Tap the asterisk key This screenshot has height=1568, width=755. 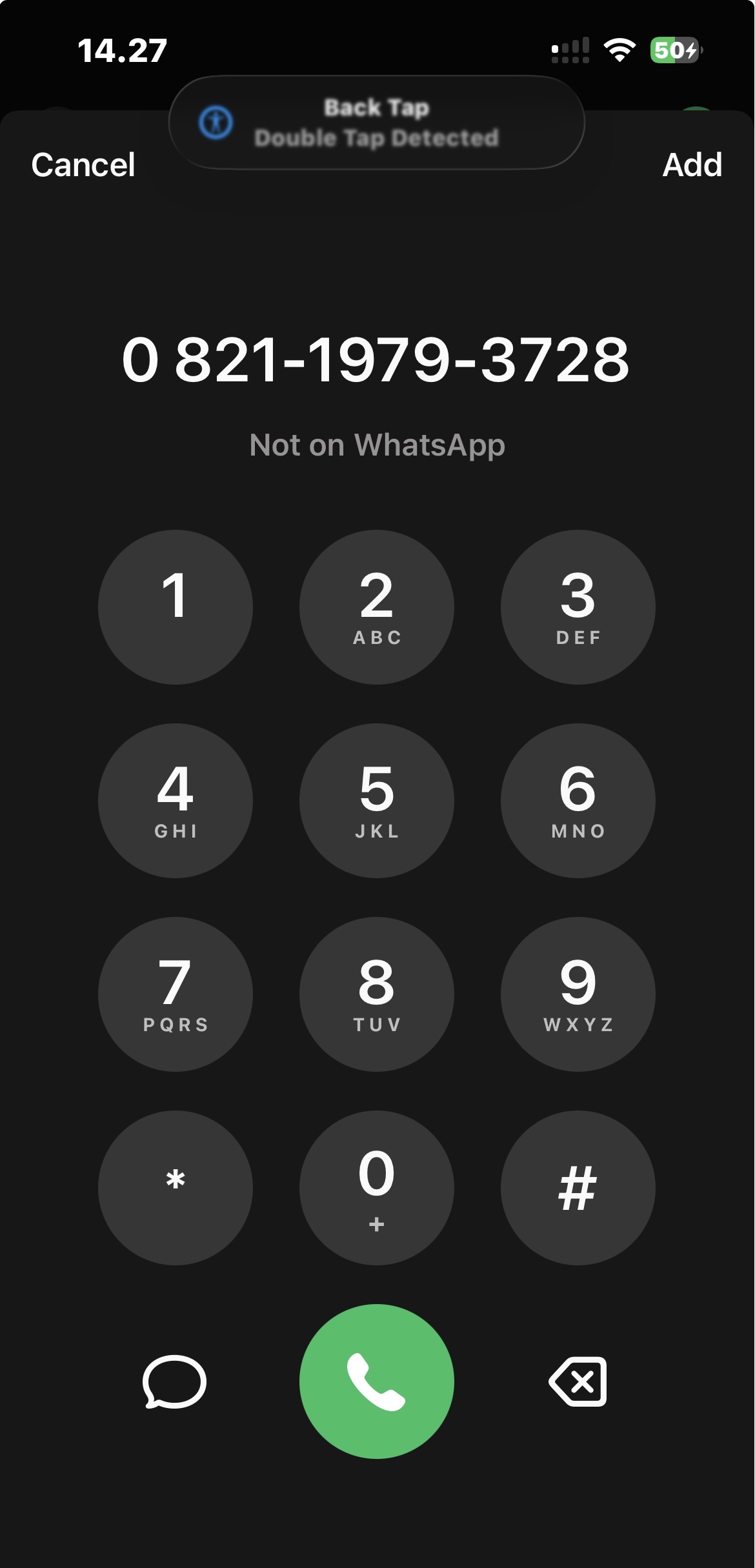pyautogui.click(x=175, y=1188)
